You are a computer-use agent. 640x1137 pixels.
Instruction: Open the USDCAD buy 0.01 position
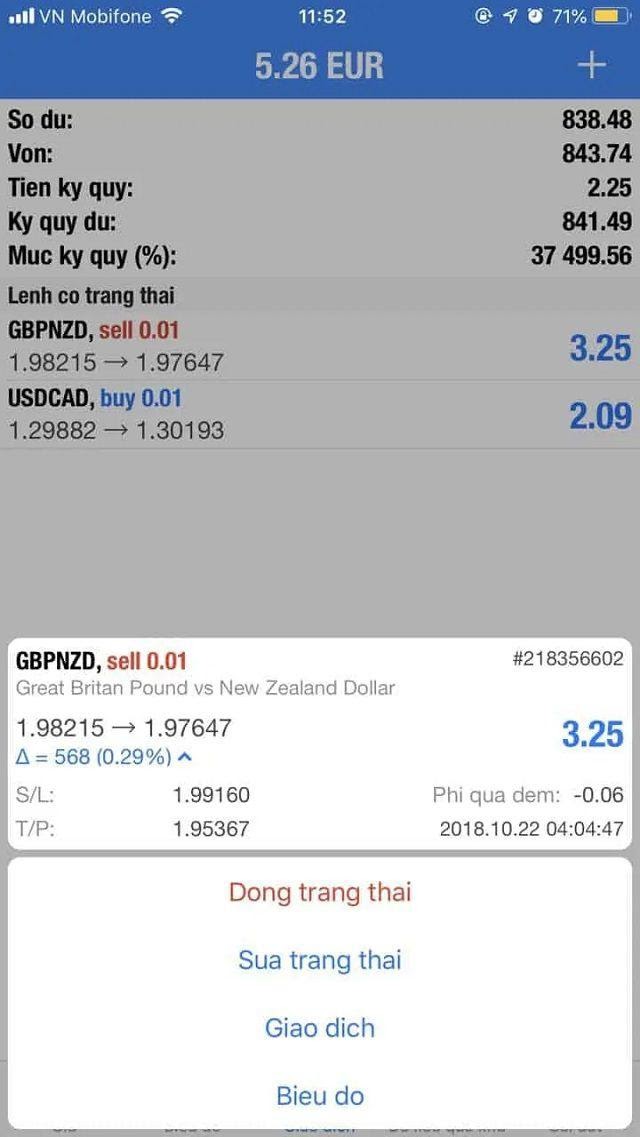320,414
